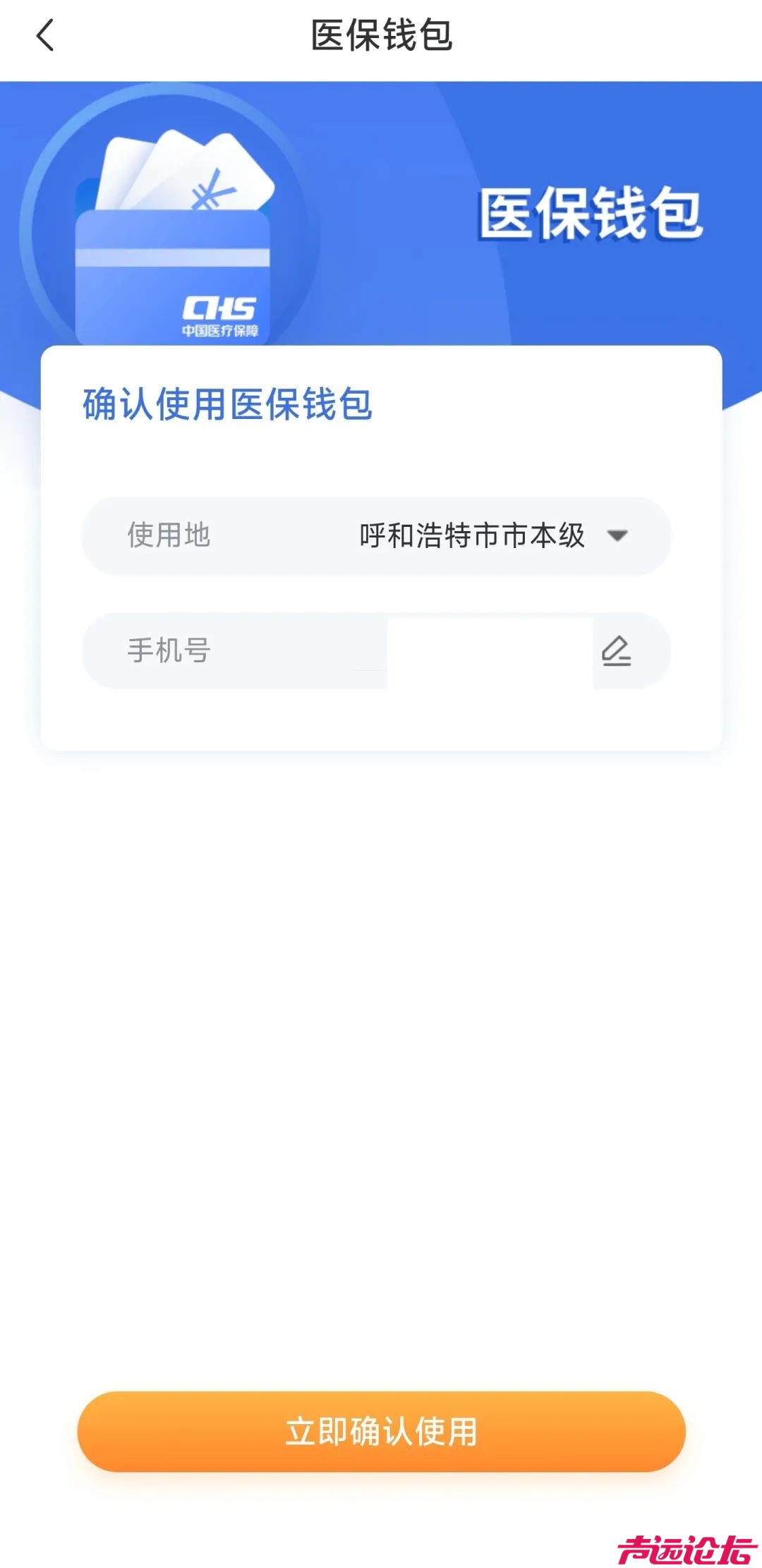Switch focus to the 医保钱包 title bar

click(381, 35)
